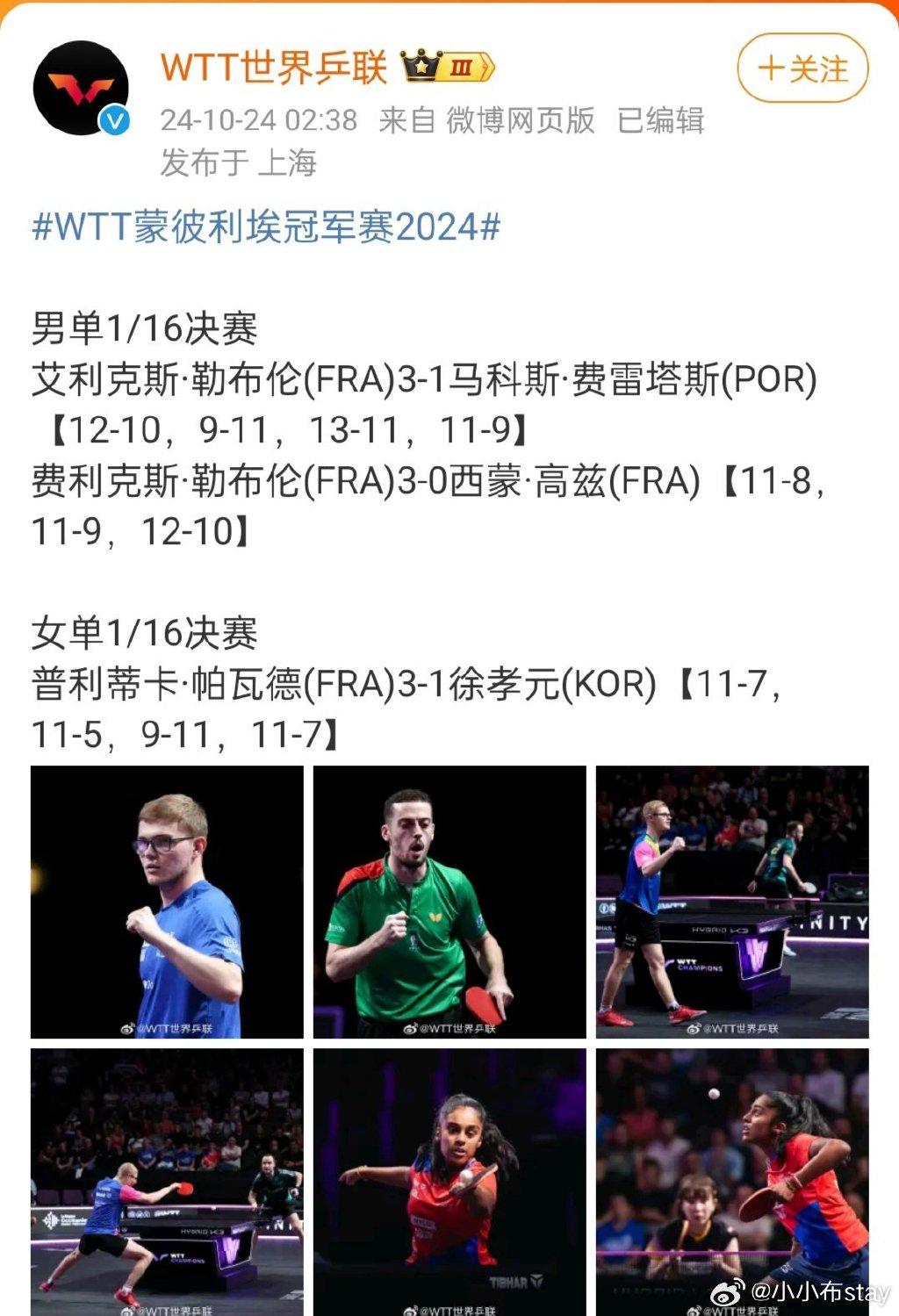899x1316 pixels.
Task: View photo of woman serving above the TIBHAR board
Action: [x=449, y=1181]
